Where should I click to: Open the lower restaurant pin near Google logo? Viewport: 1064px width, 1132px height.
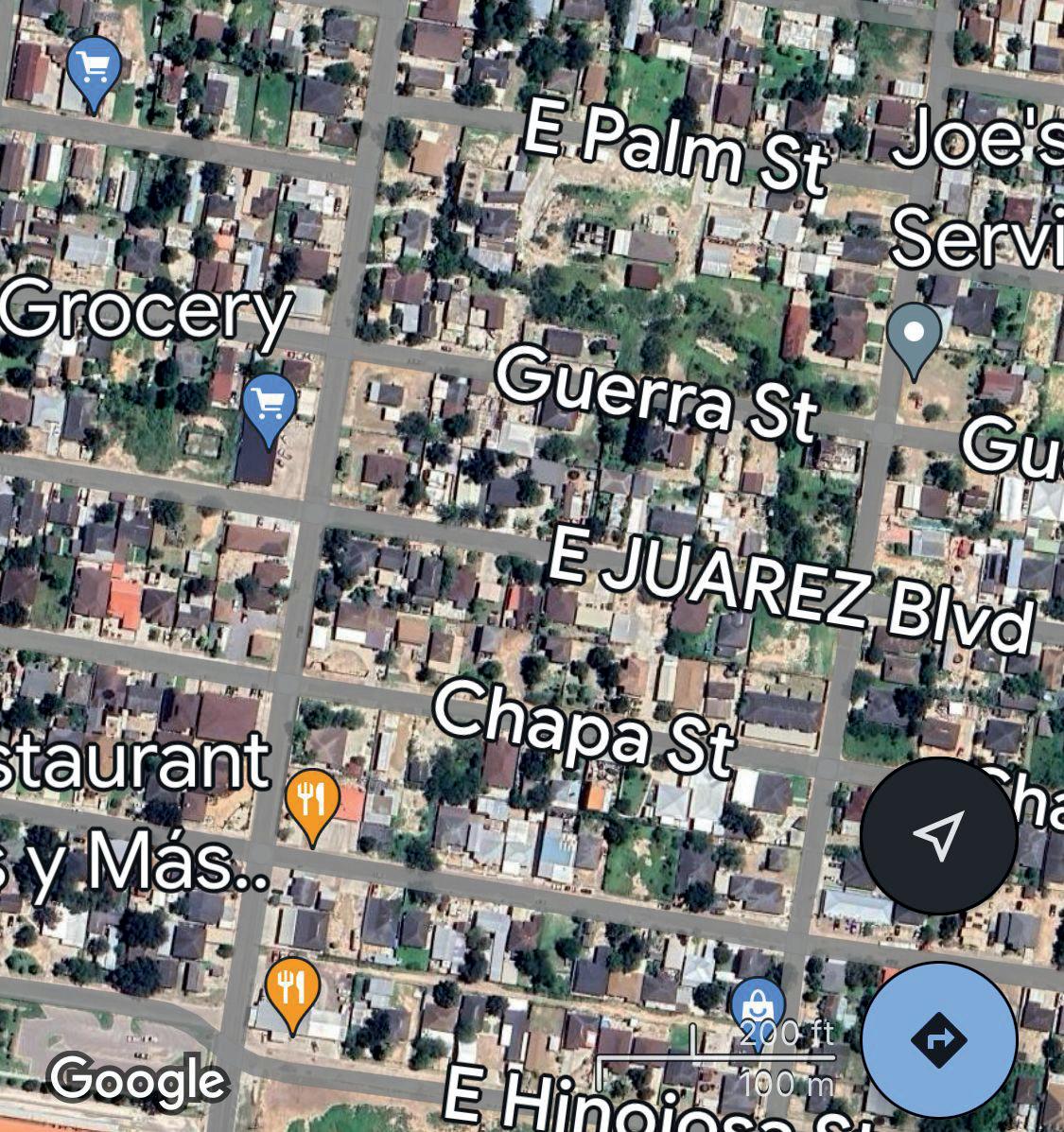click(292, 989)
